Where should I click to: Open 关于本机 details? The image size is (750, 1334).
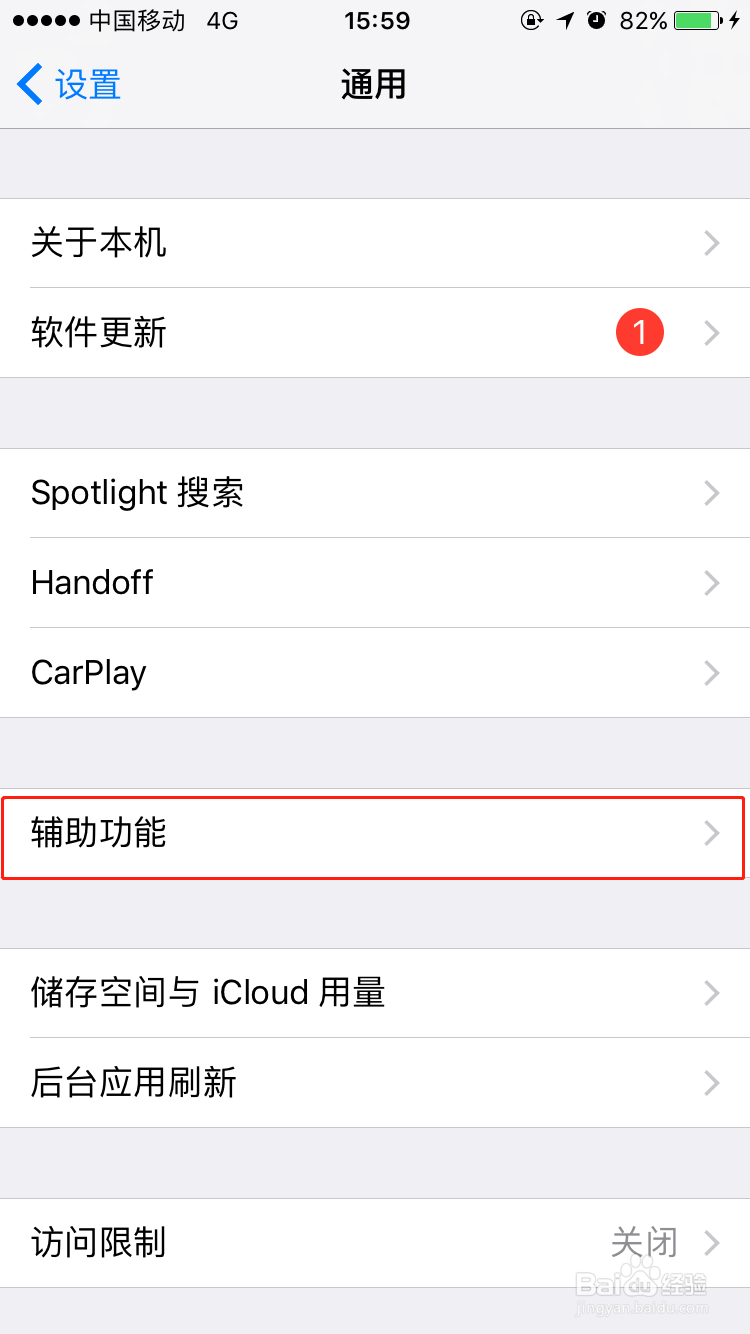(375, 243)
